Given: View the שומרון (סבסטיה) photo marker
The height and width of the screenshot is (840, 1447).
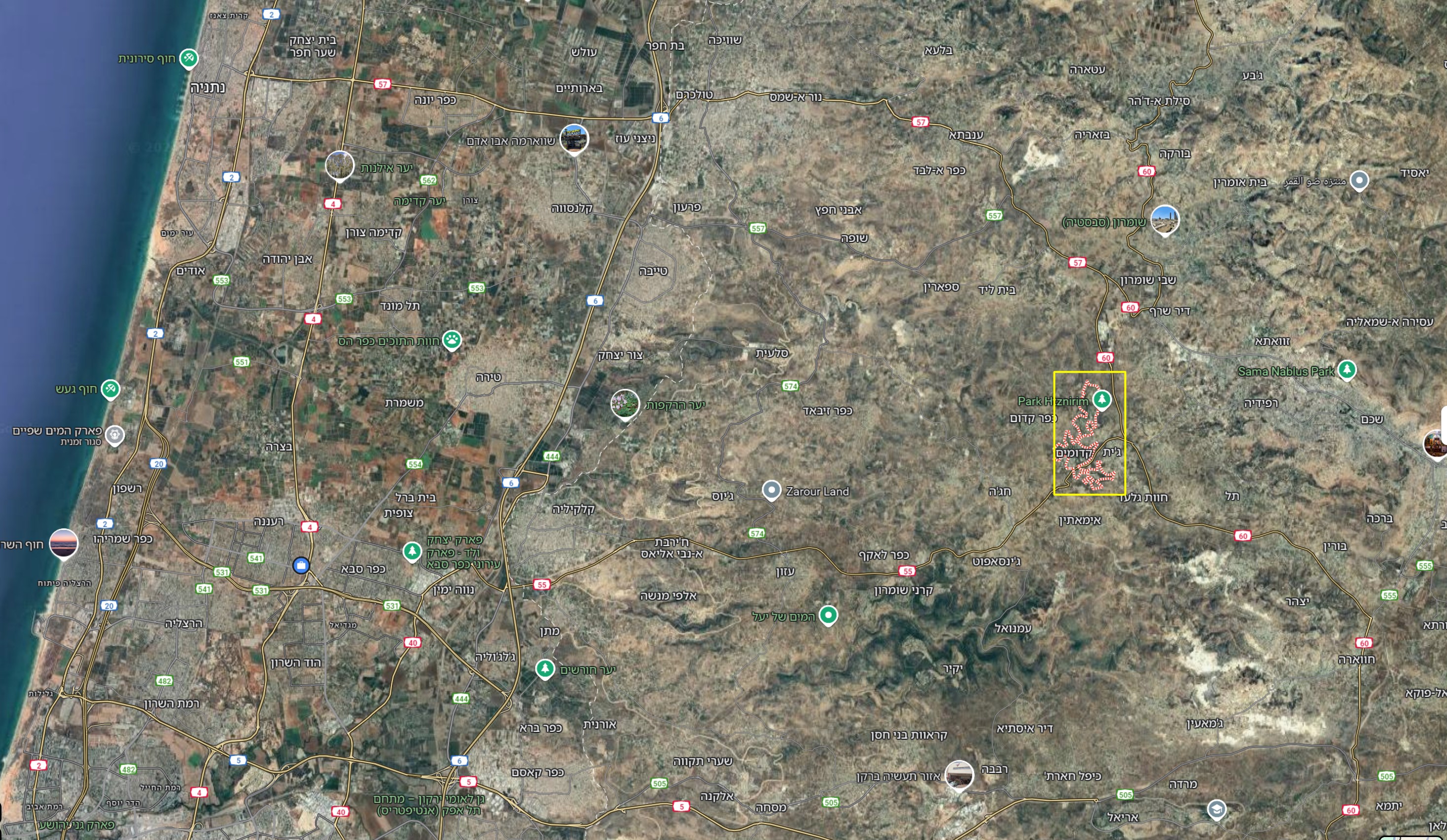Looking at the screenshot, I should (x=1165, y=219).
